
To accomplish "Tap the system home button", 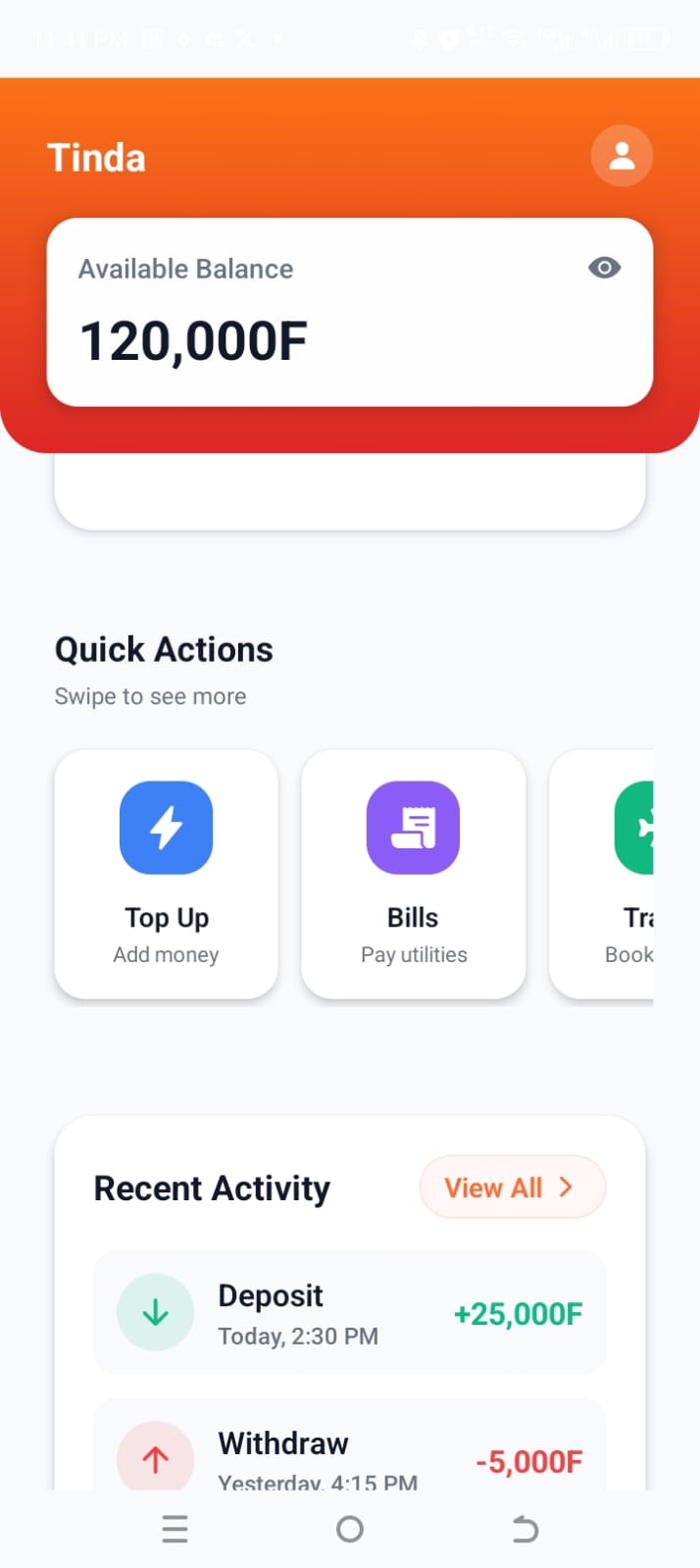I will 350,1529.
